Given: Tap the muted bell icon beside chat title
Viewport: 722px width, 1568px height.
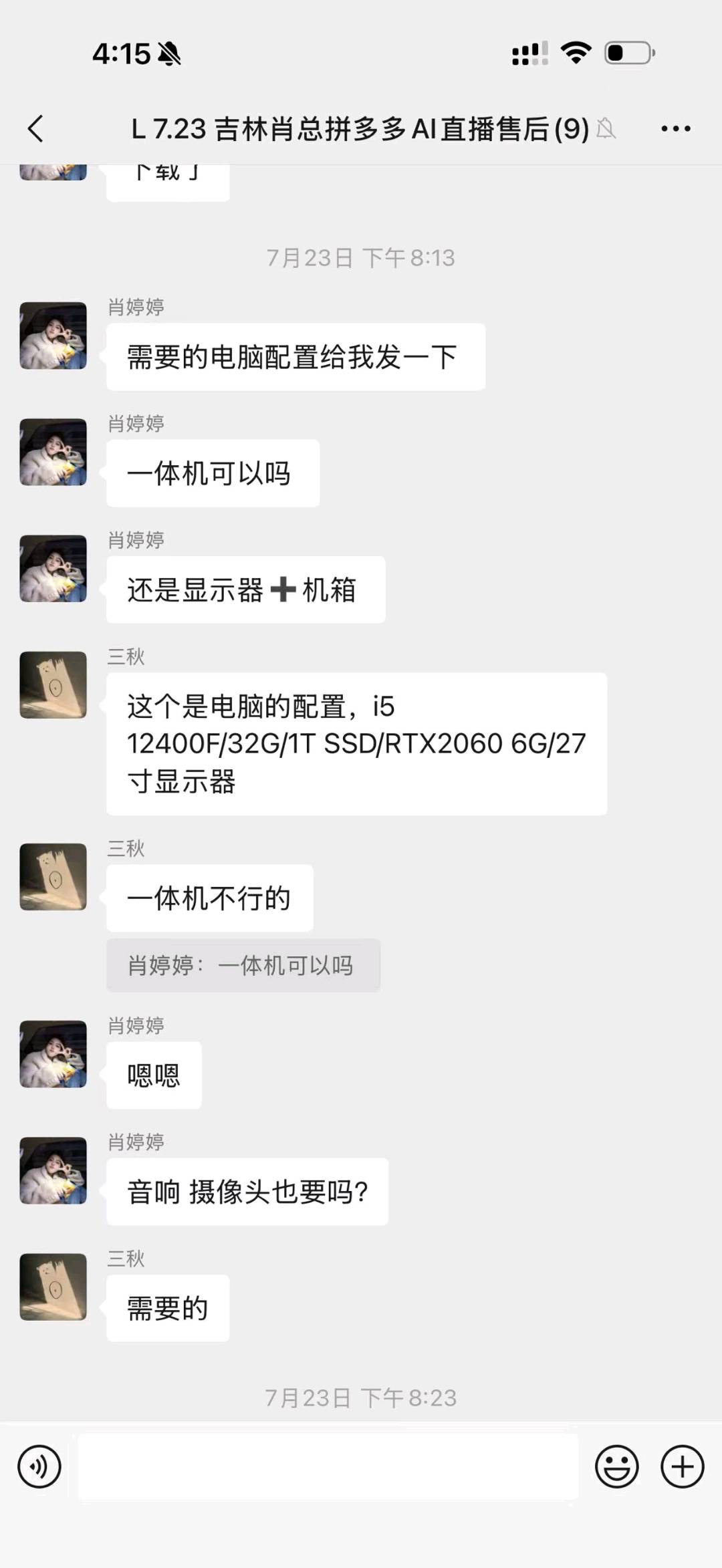Looking at the screenshot, I should [606, 129].
